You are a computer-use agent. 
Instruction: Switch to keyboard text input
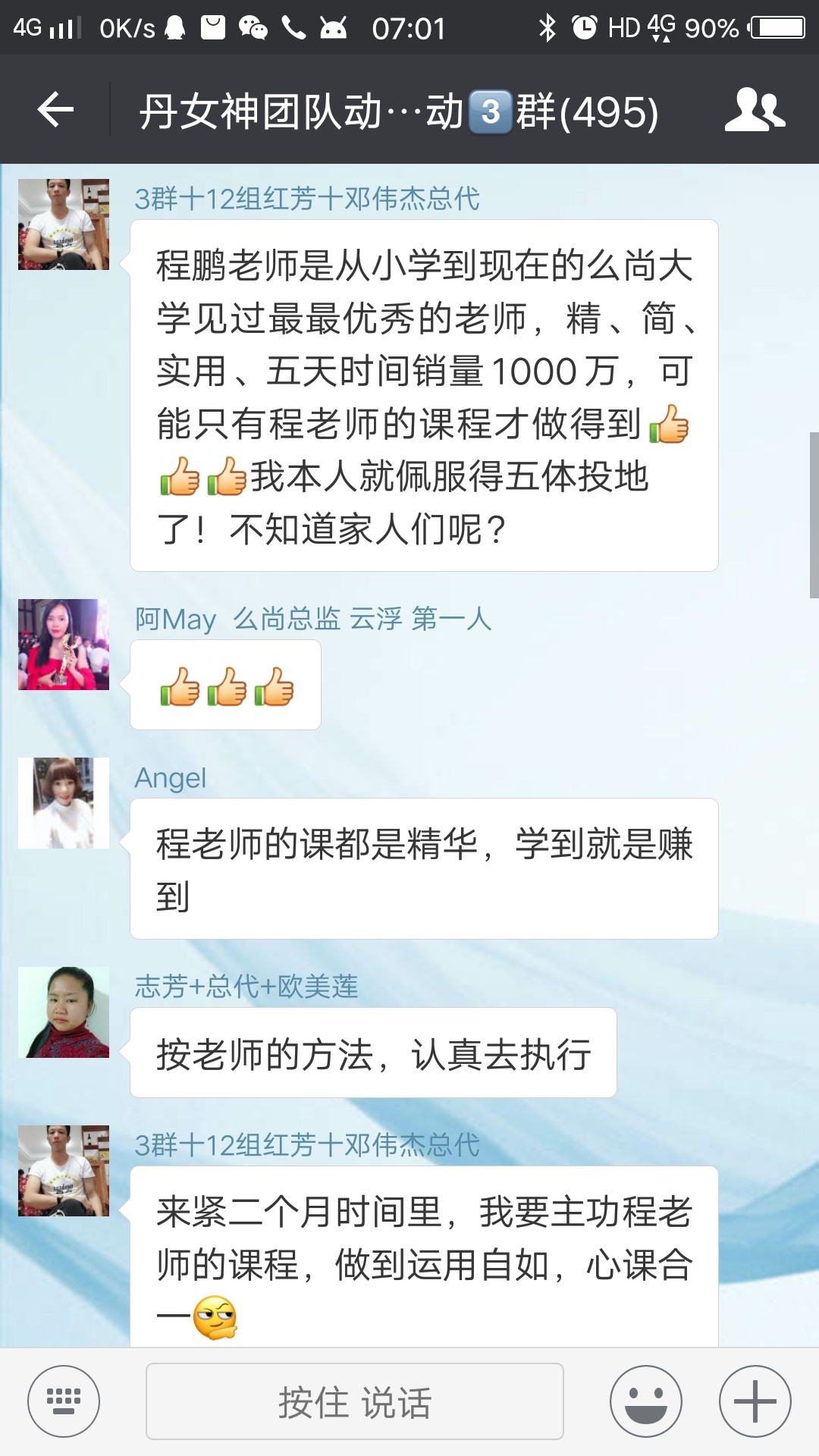click(x=64, y=1401)
